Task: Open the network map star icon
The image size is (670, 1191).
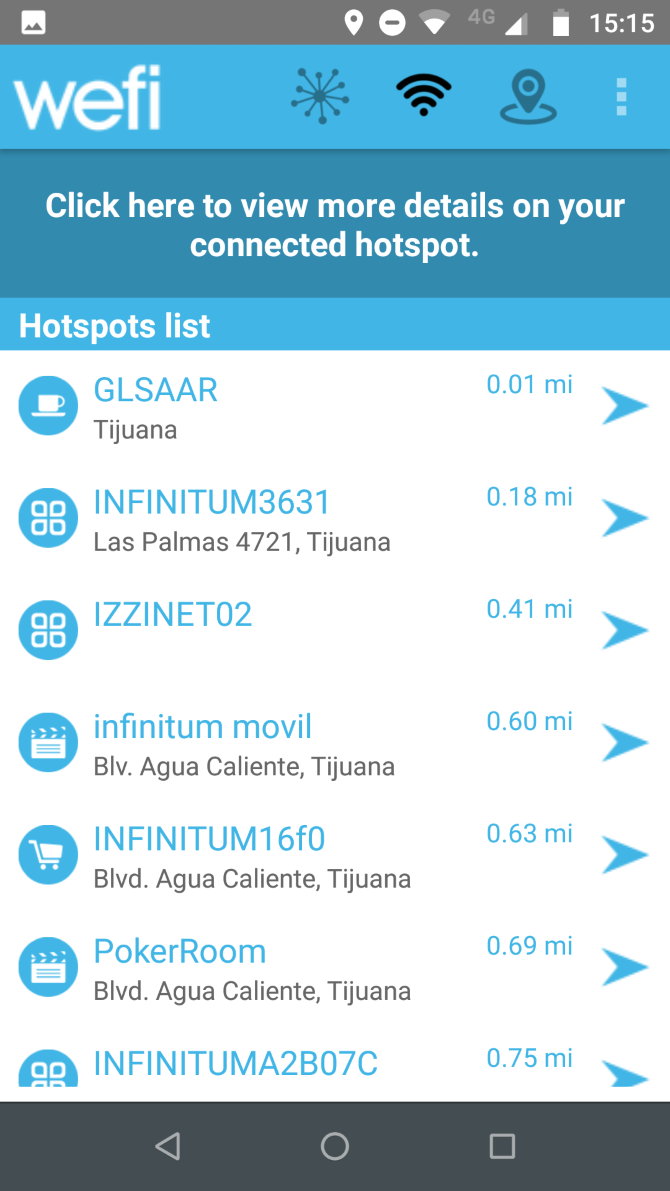Action: (321, 97)
